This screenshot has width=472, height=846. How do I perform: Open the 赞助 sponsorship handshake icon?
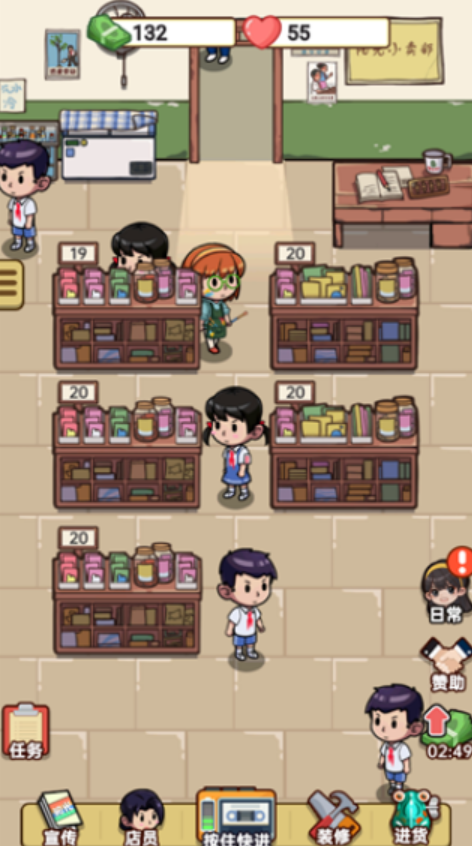coord(448,665)
